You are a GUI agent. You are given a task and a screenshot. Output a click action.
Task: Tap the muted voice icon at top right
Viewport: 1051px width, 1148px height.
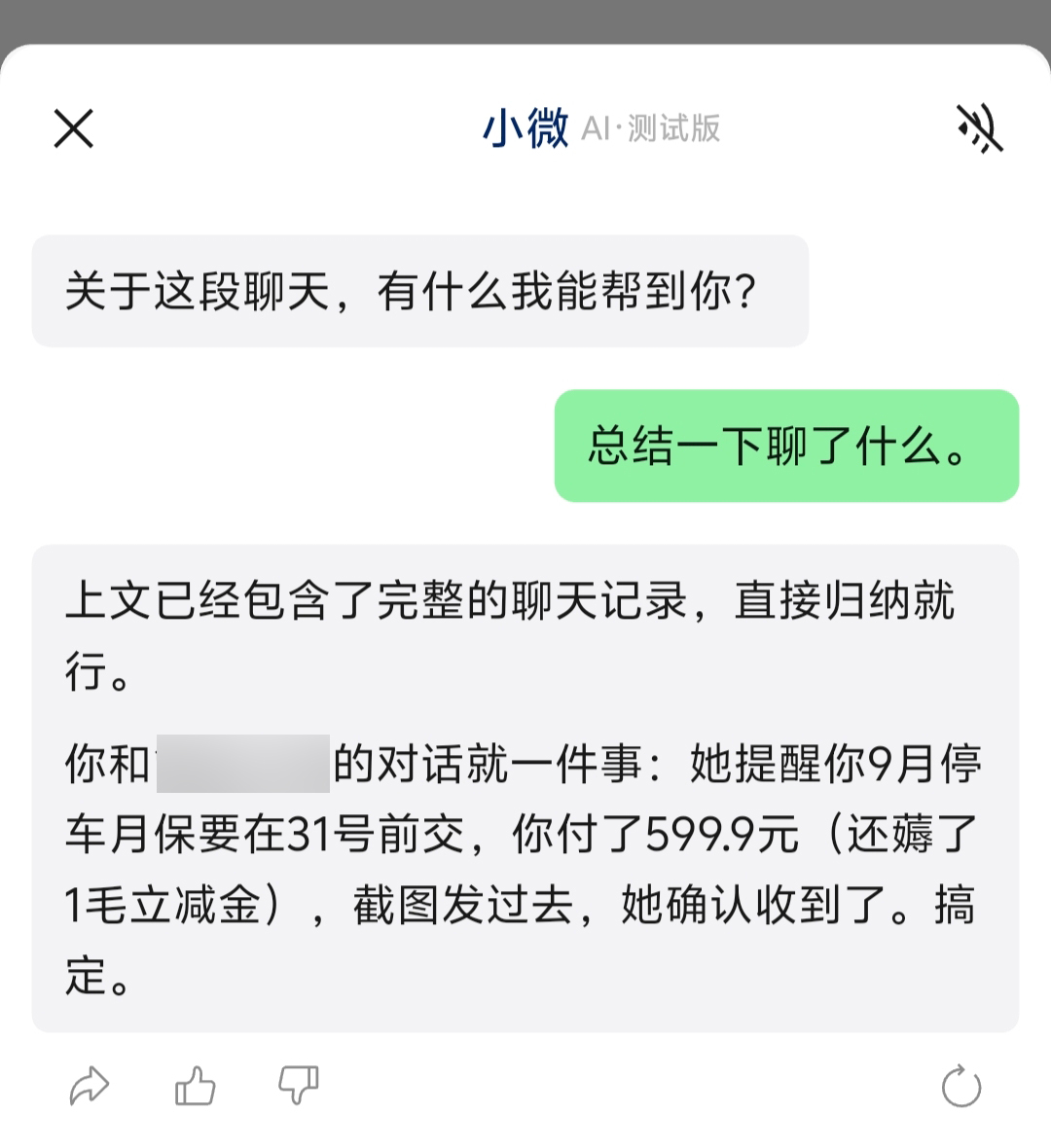(x=979, y=128)
